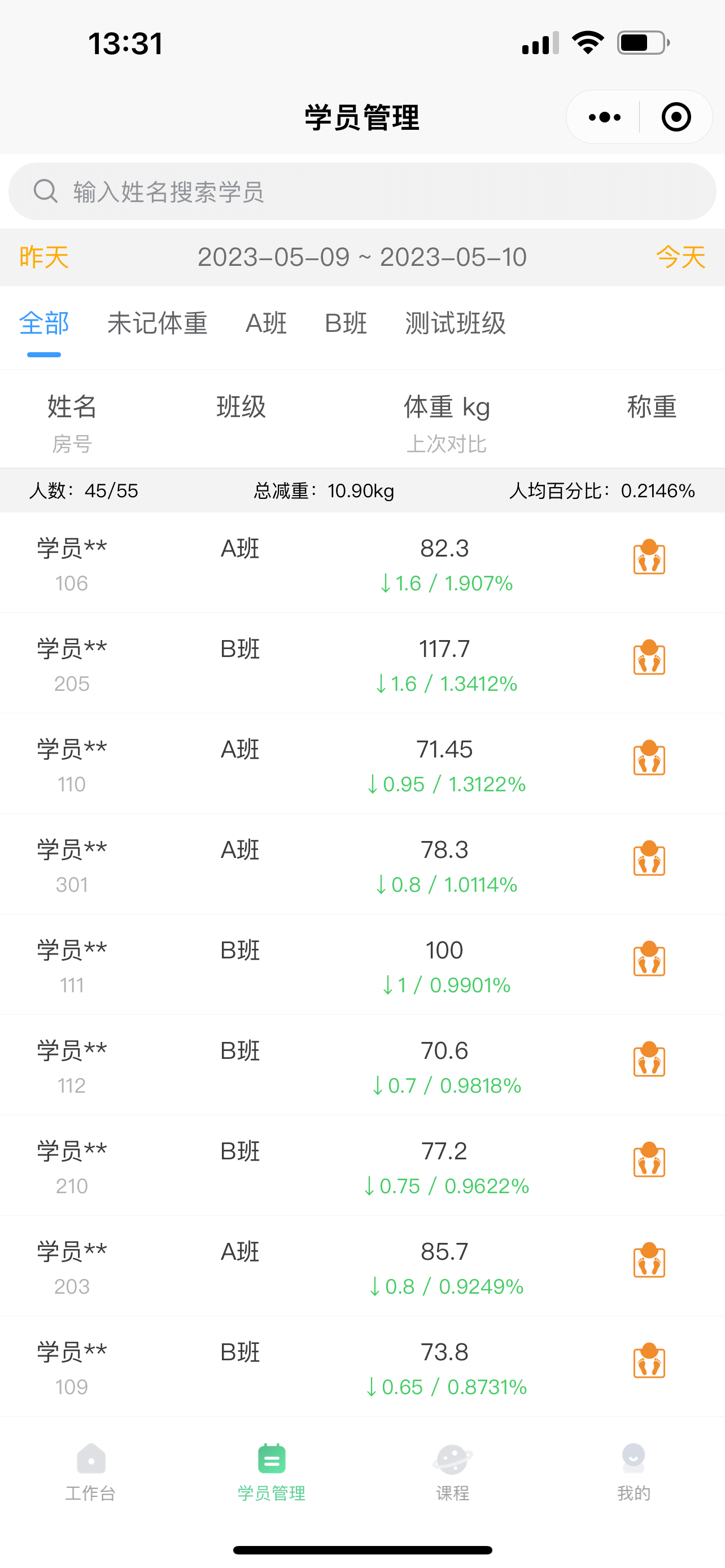725x1568 pixels.
Task: Tap the weigh icon for room 106
Action: [649, 557]
